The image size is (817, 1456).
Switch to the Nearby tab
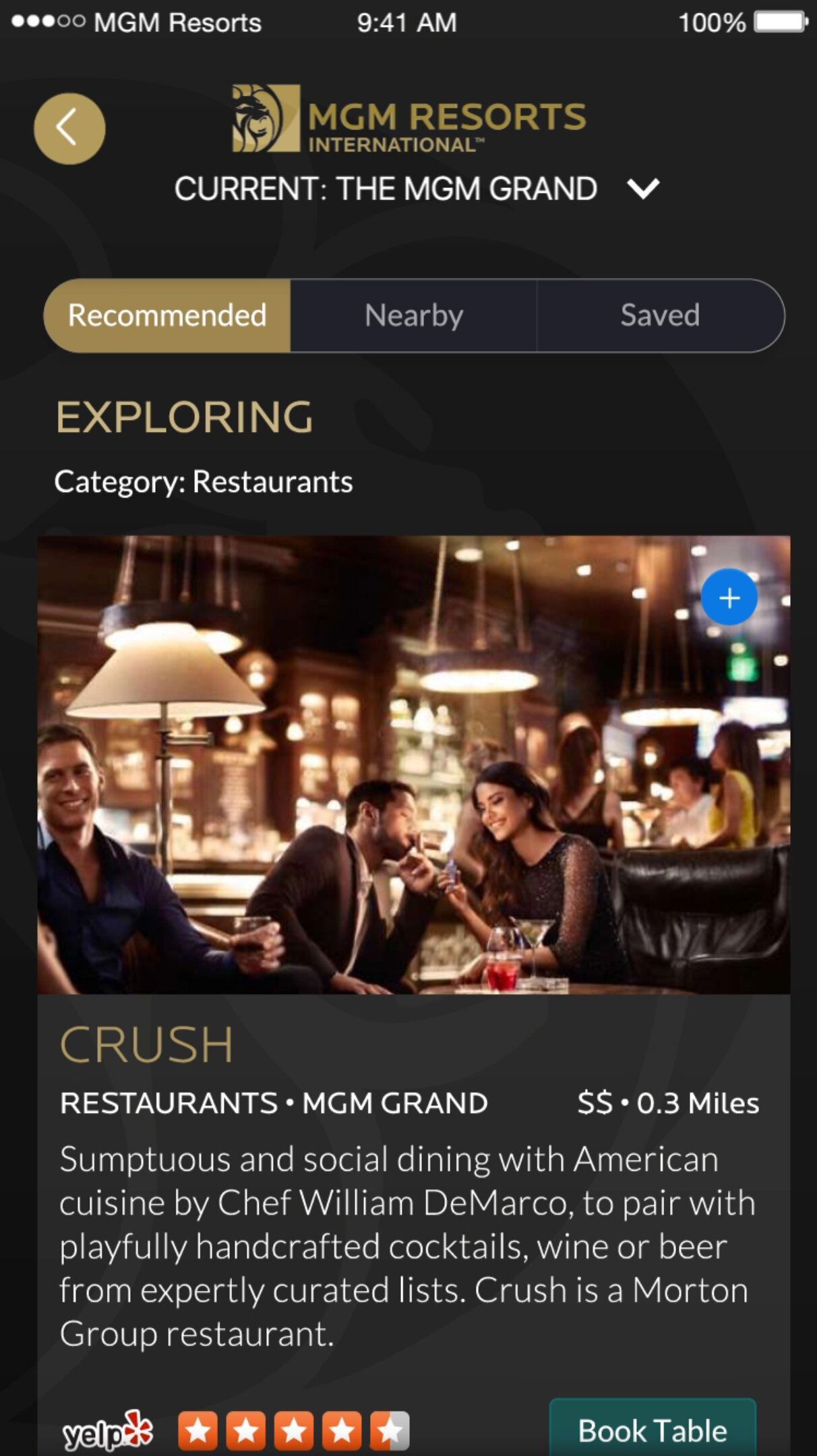[413, 315]
